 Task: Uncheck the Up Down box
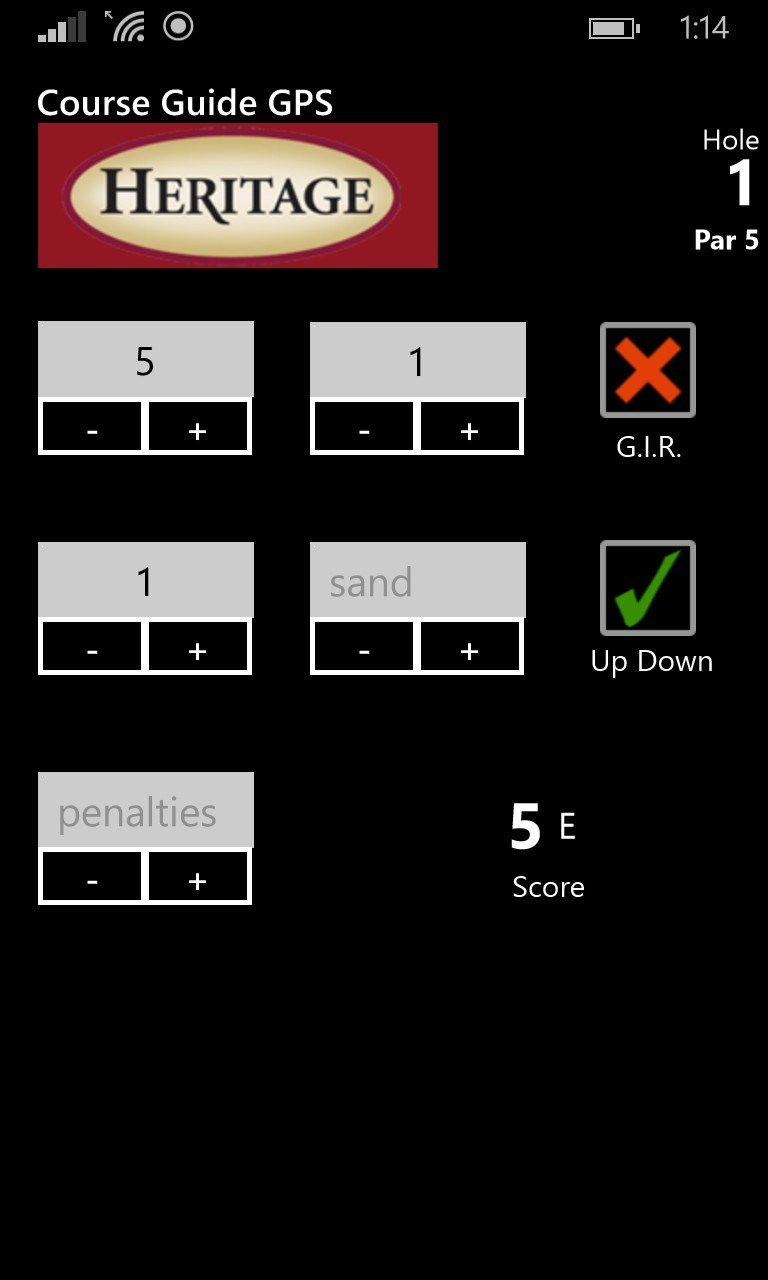pyautogui.click(x=648, y=588)
